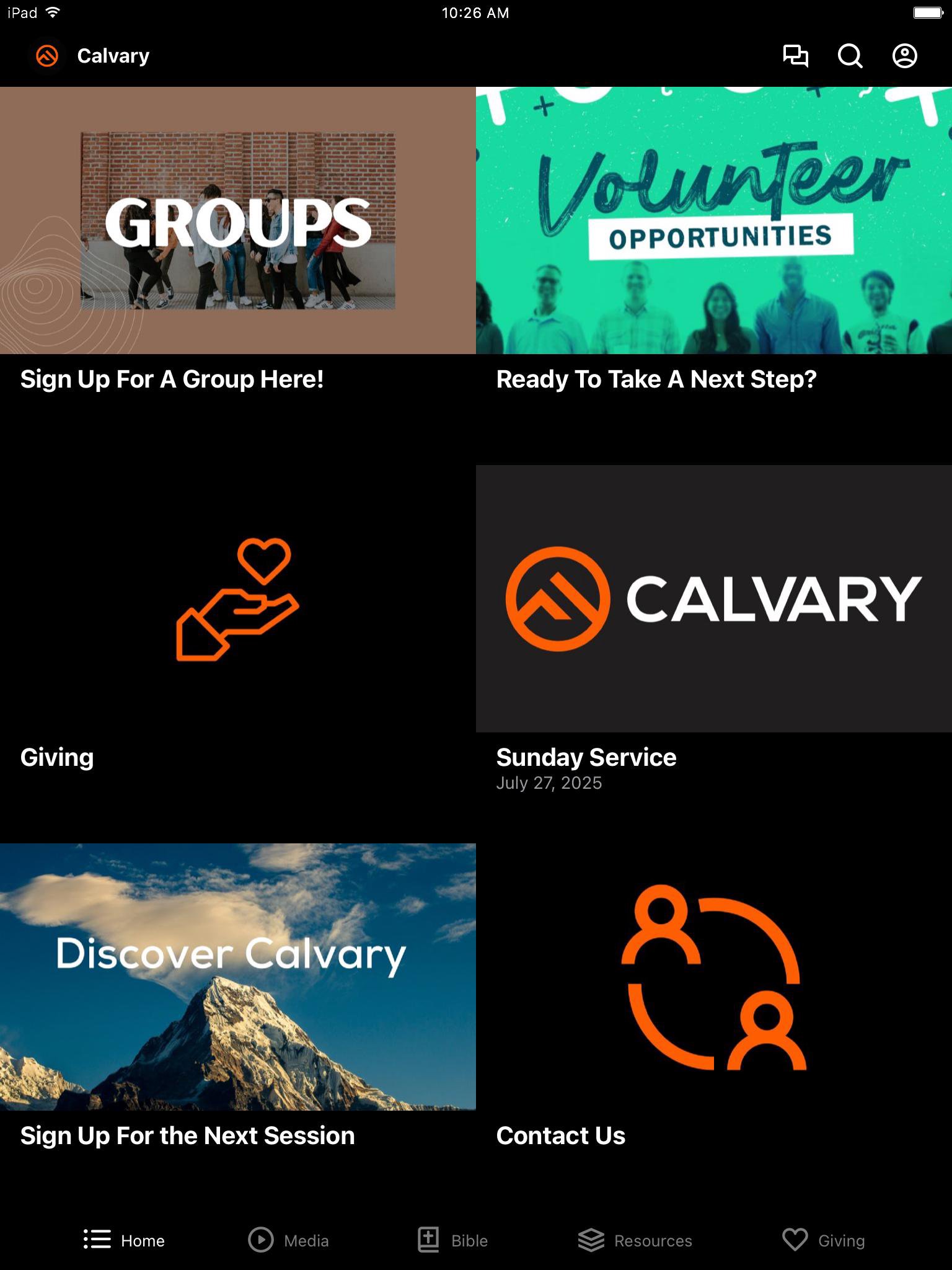The height and width of the screenshot is (1270, 952).
Task: Select the Home tab
Action: [x=125, y=1240]
